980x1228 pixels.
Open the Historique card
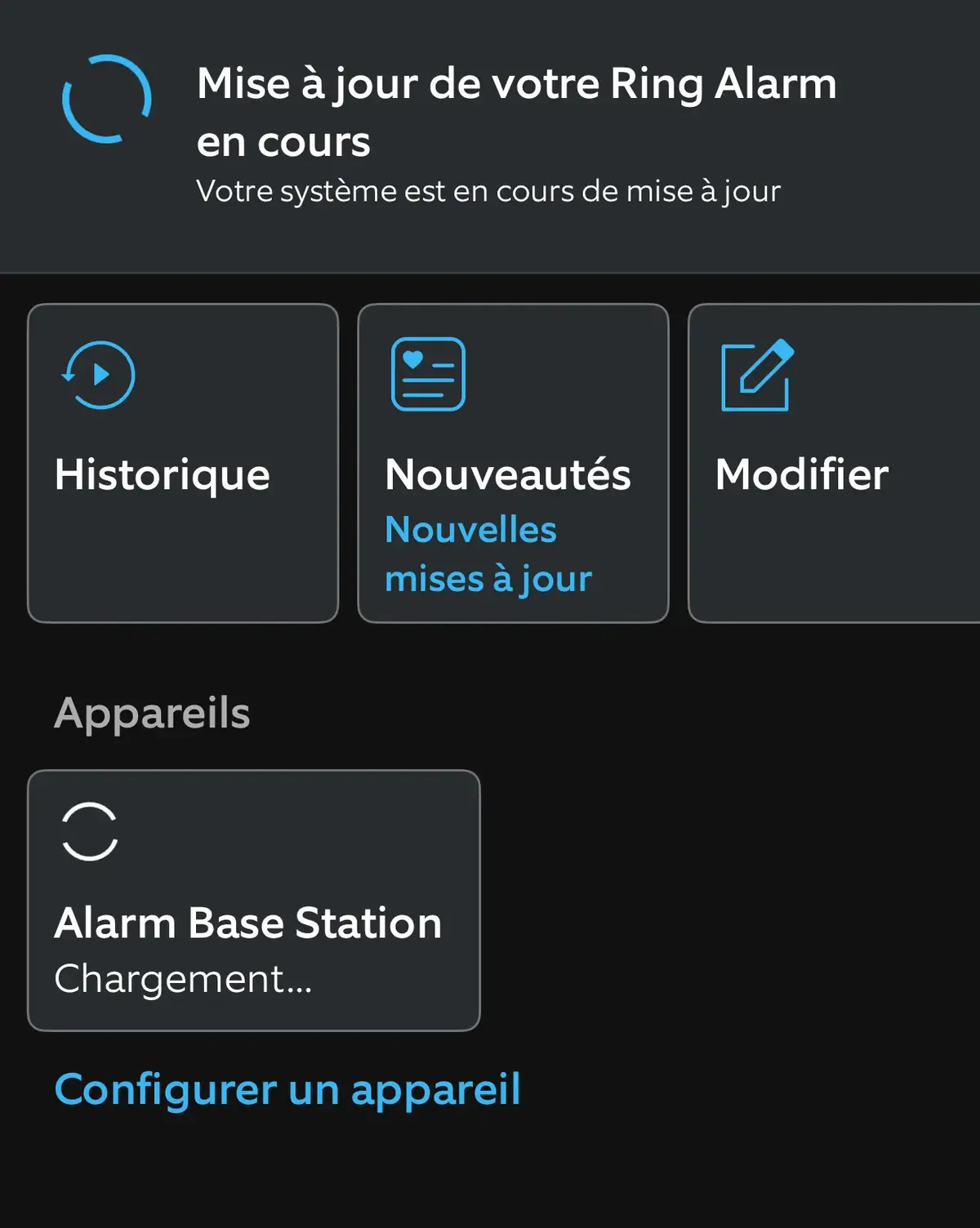tap(183, 461)
